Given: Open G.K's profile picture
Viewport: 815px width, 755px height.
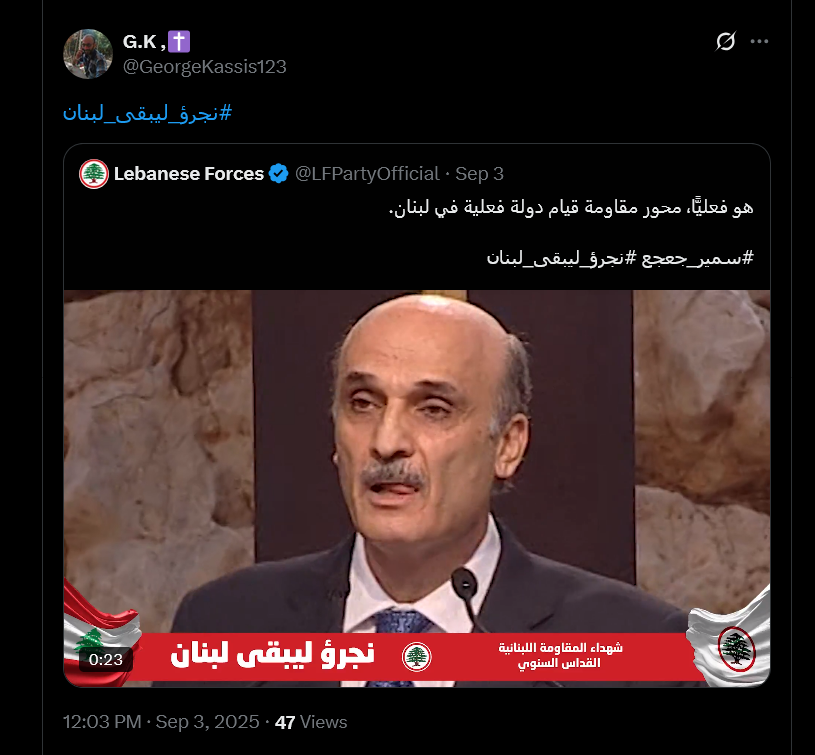Looking at the screenshot, I should coord(88,53).
